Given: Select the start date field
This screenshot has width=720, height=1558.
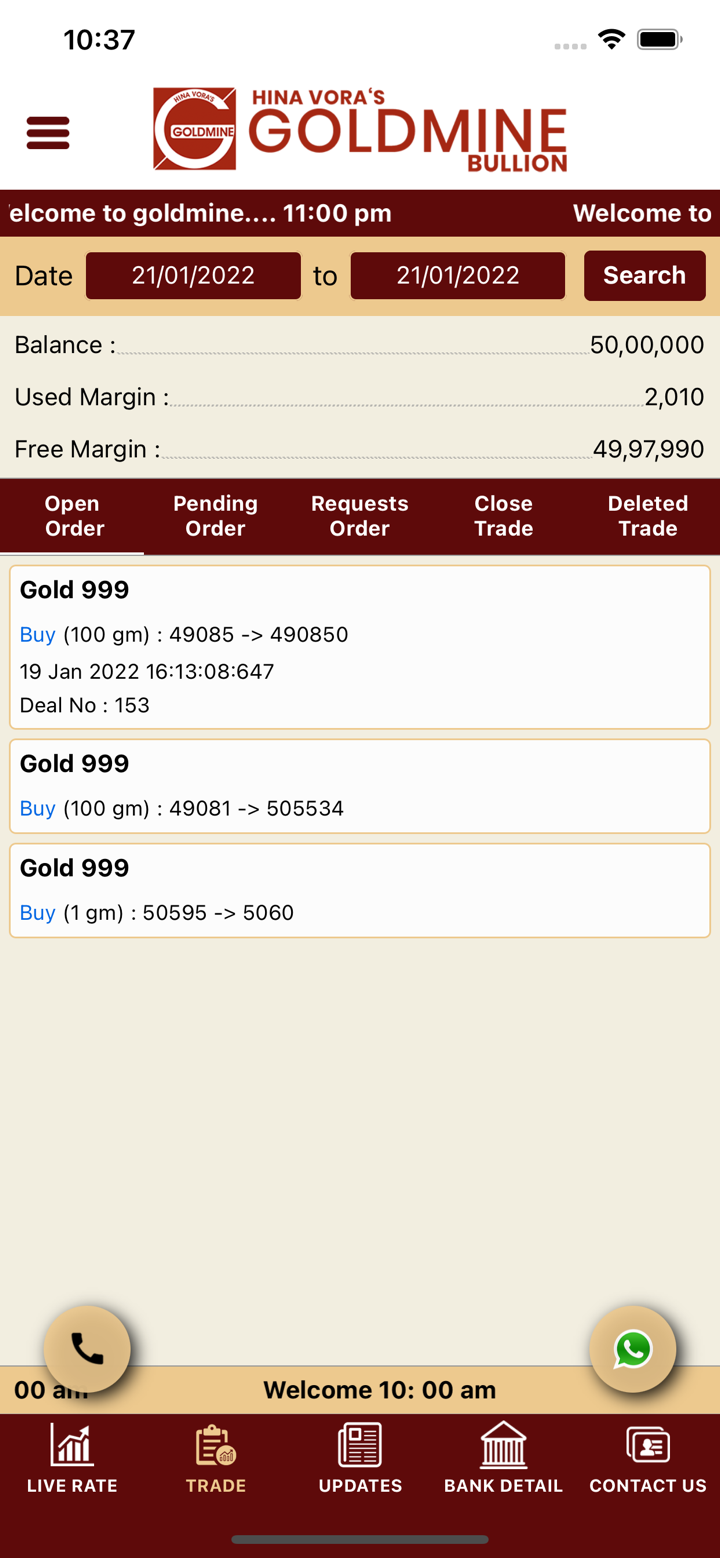Looking at the screenshot, I should [x=193, y=276].
